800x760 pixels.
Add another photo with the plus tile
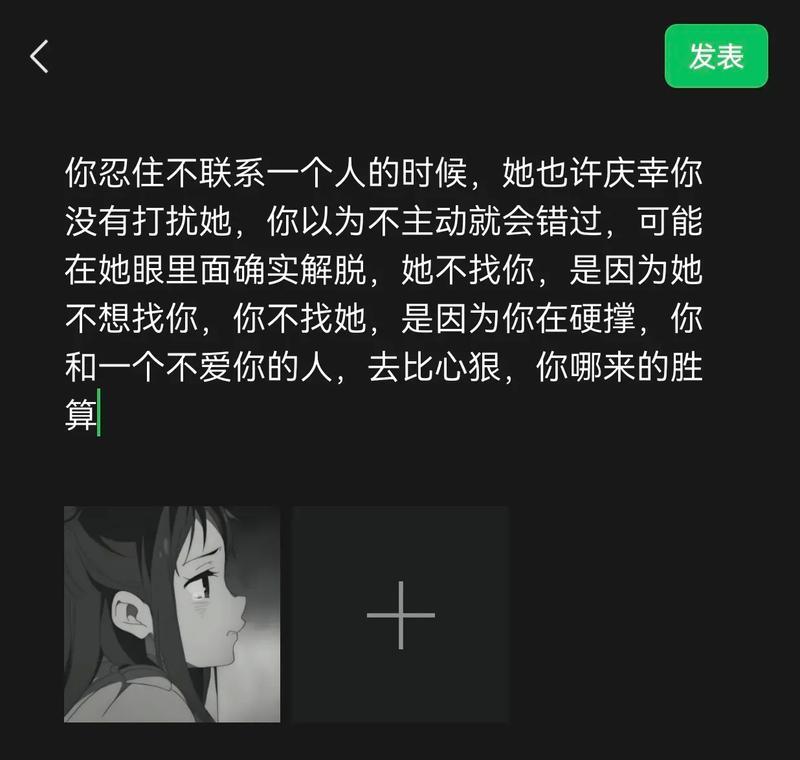click(x=400, y=614)
